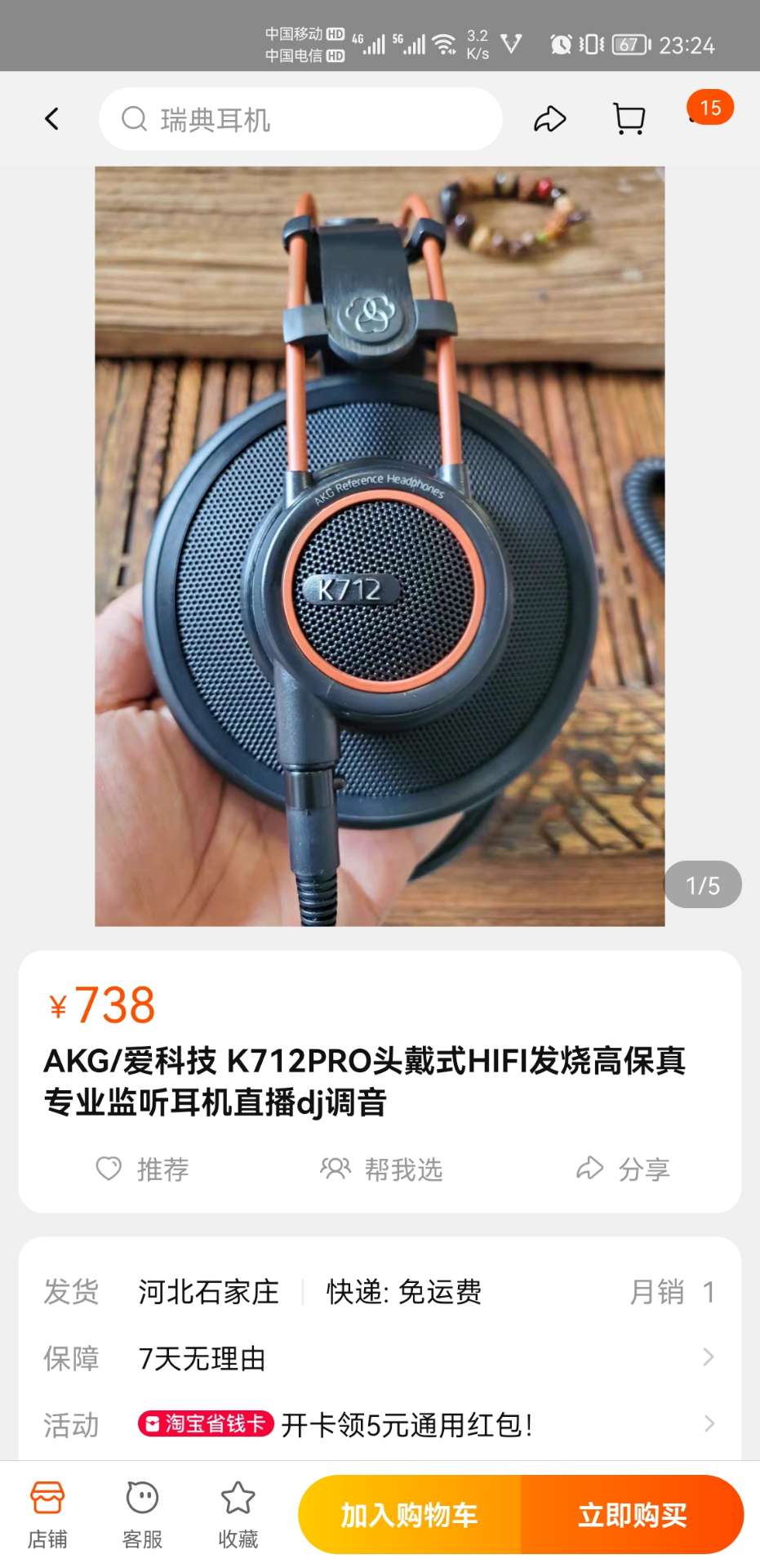Tap 帮我选 to ask for help choosing
This screenshot has height=1568, width=760.
point(381,1169)
